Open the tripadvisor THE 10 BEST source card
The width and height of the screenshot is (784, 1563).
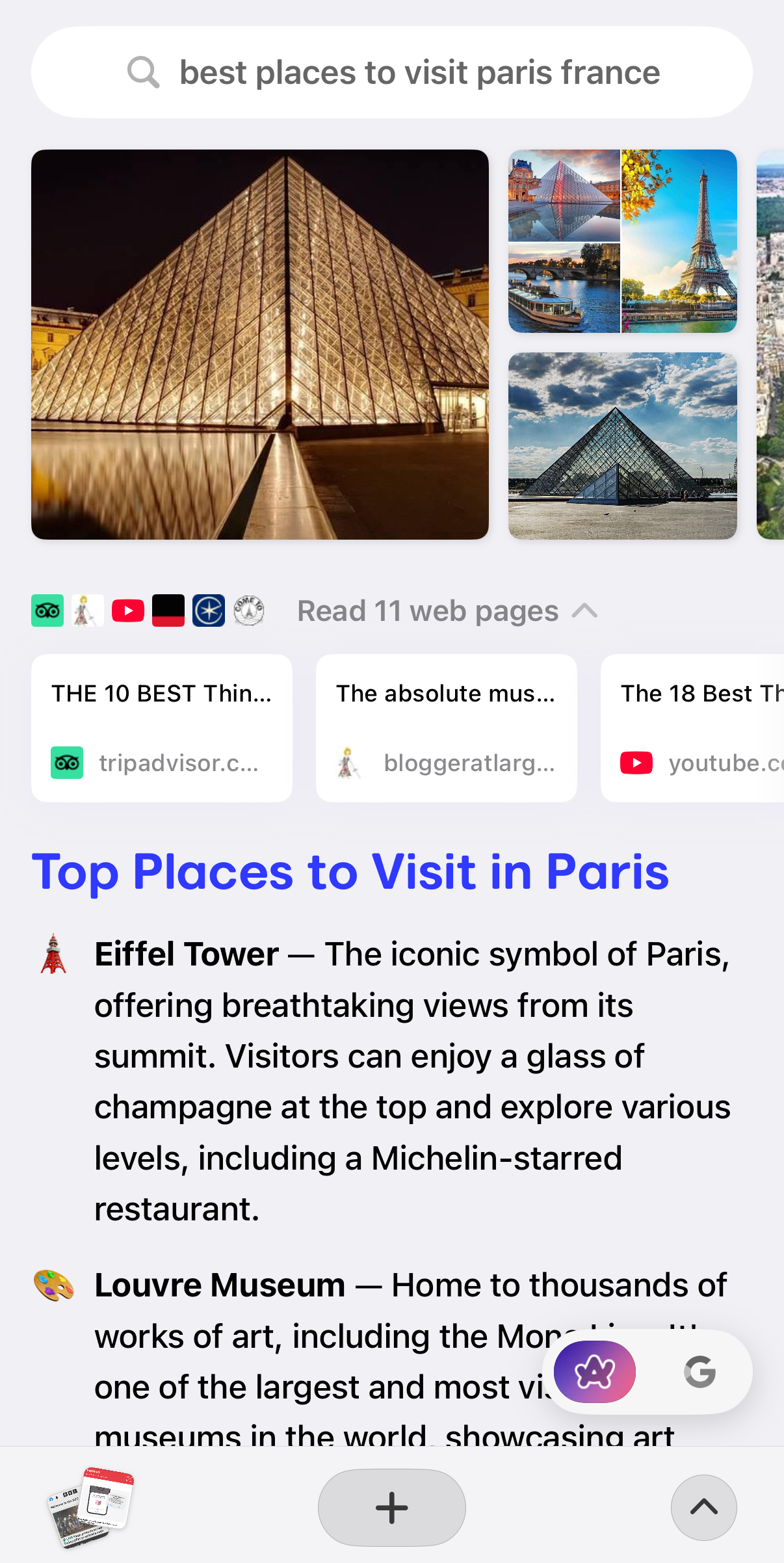(162, 728)
